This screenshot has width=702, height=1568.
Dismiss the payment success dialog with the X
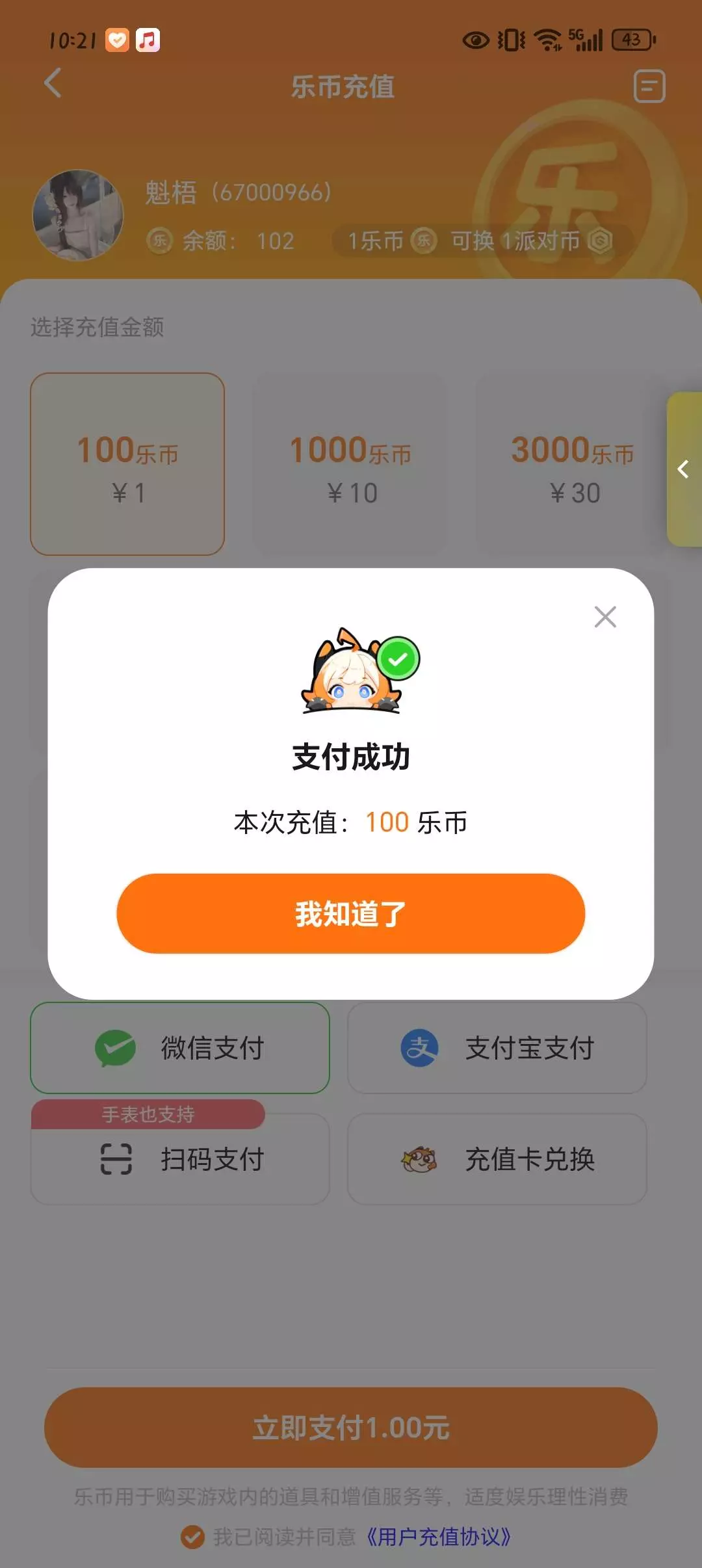point(605,616)
